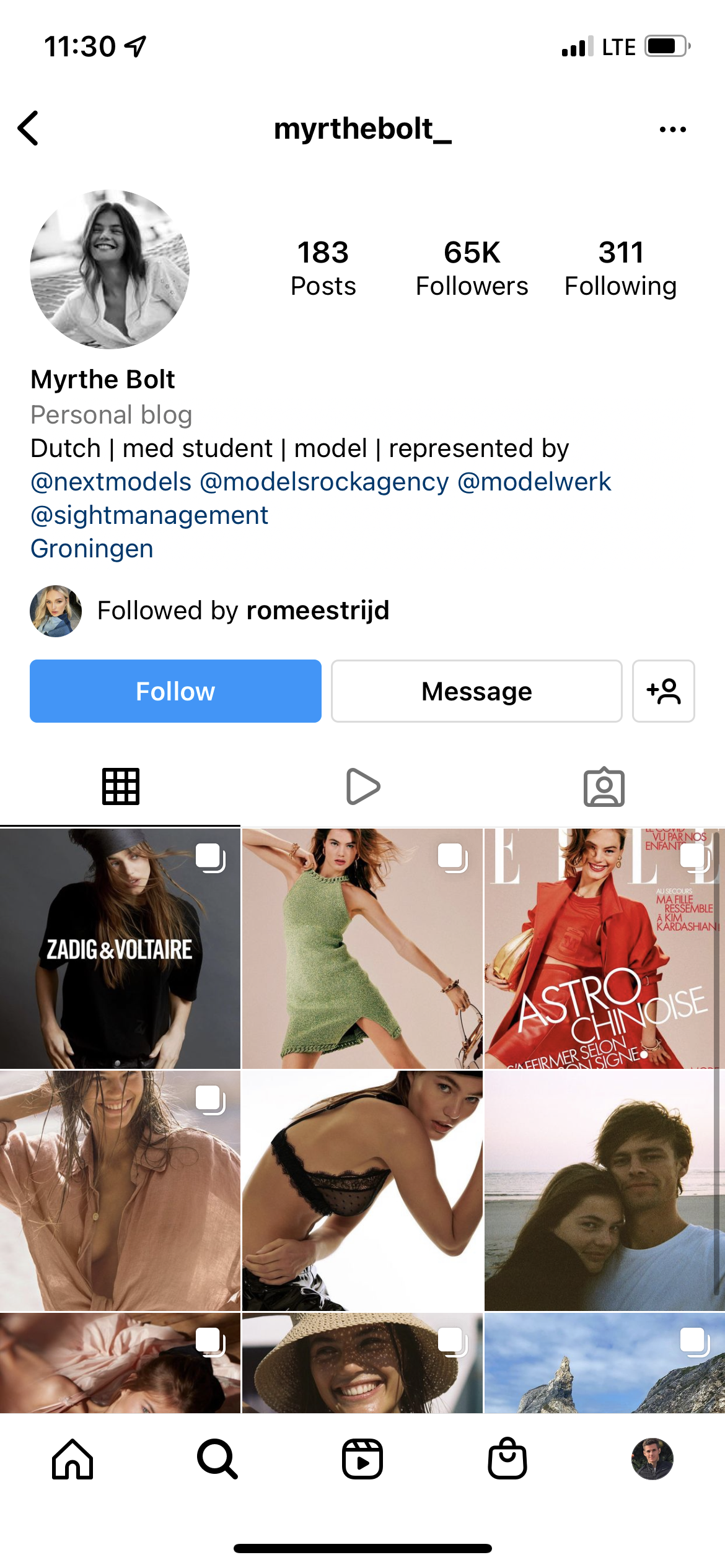Switch to the video tab

click(x=362, y=786)
